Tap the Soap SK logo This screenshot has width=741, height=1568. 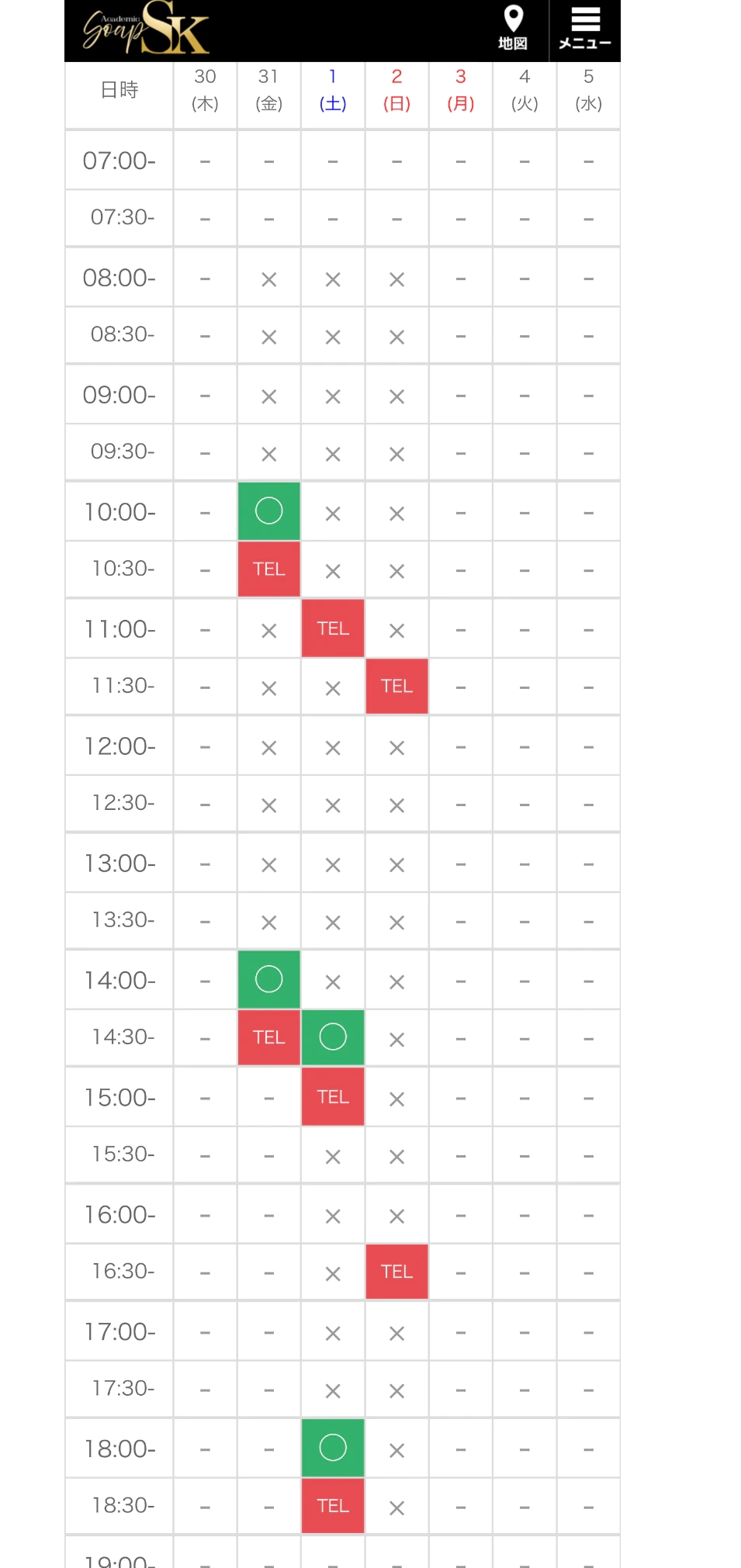tap(147, 29)
